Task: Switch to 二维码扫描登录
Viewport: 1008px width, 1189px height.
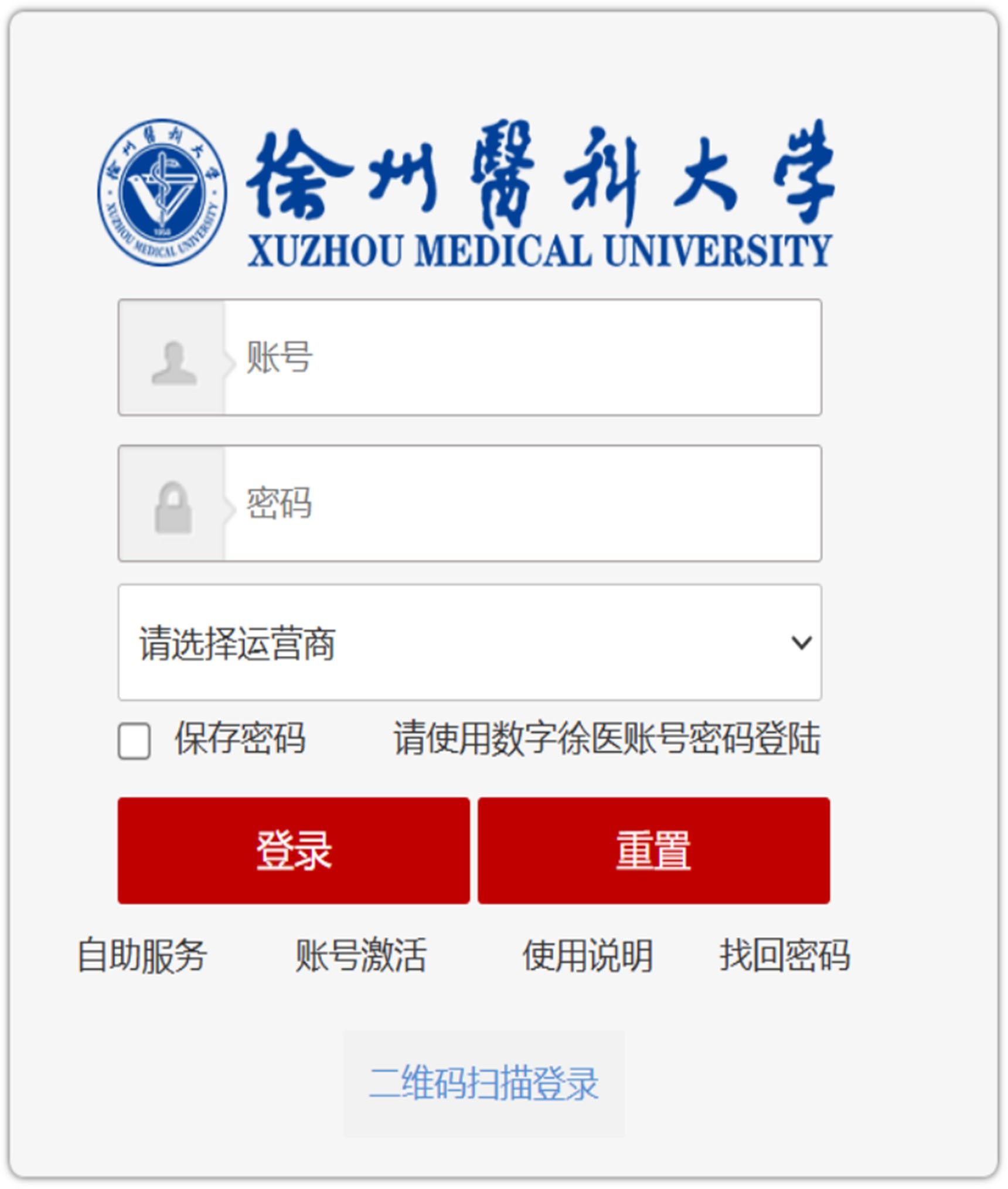Action: coord(483,1084)
